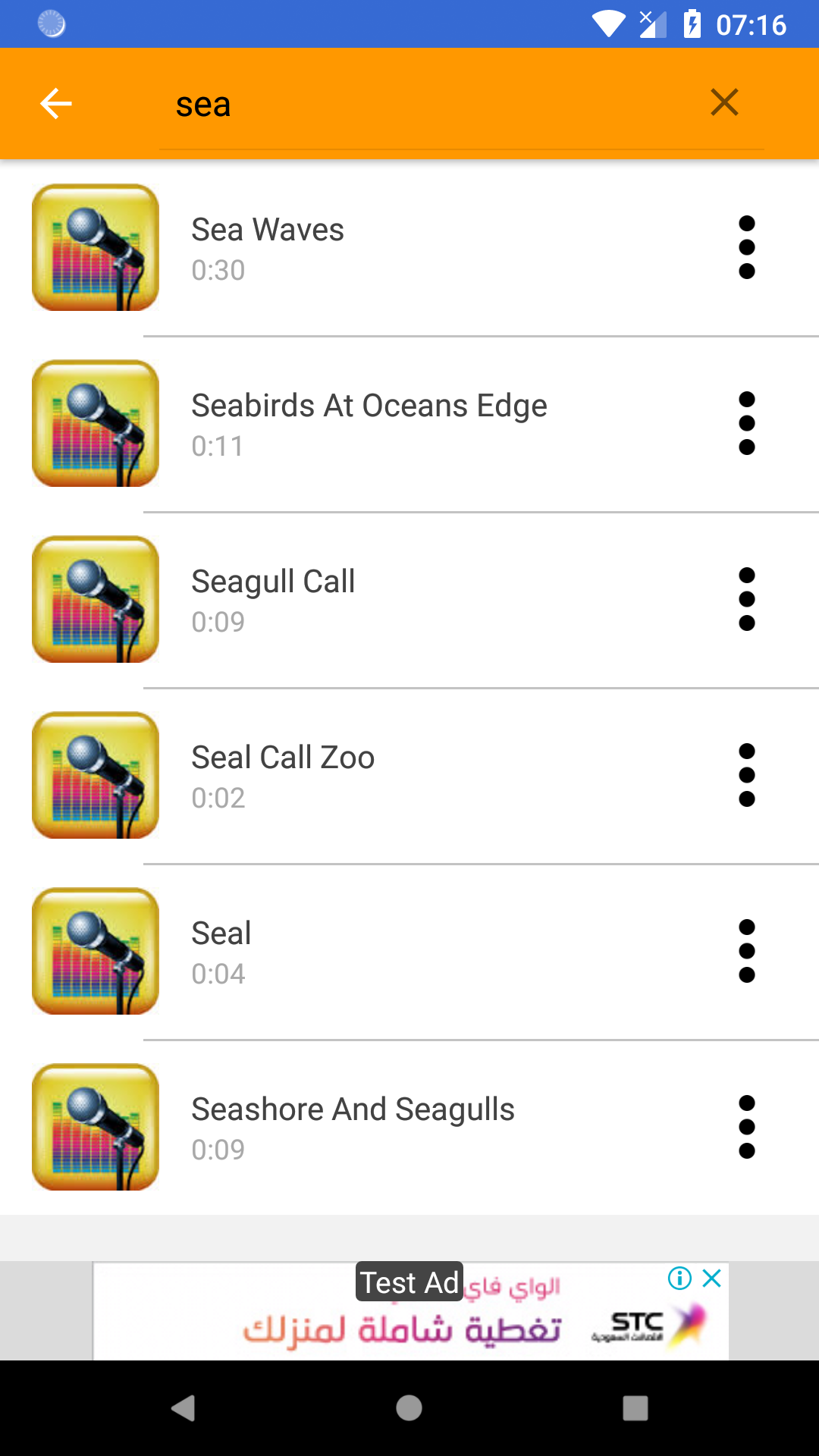Tap more options next to Seal
Viewport: 819px width, 1456px height.
coord(747,951)
